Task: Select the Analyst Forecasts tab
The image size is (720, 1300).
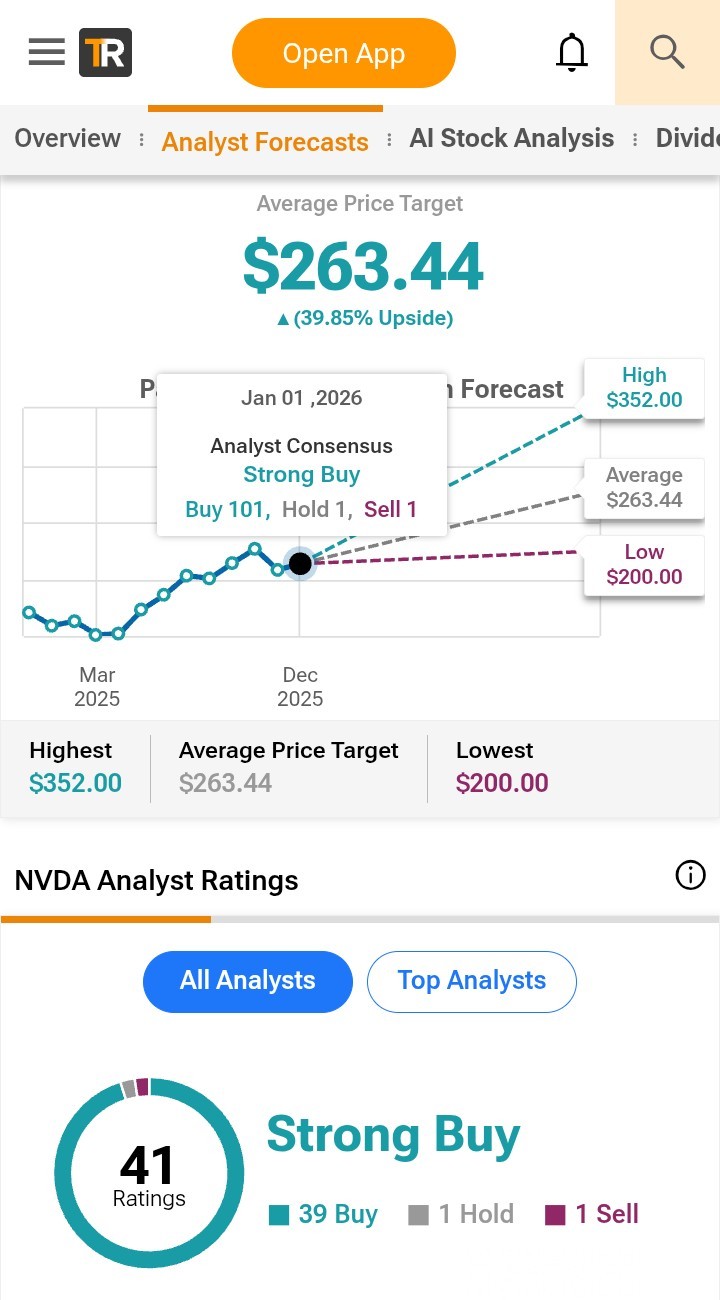Action: [x=265, y=142]
